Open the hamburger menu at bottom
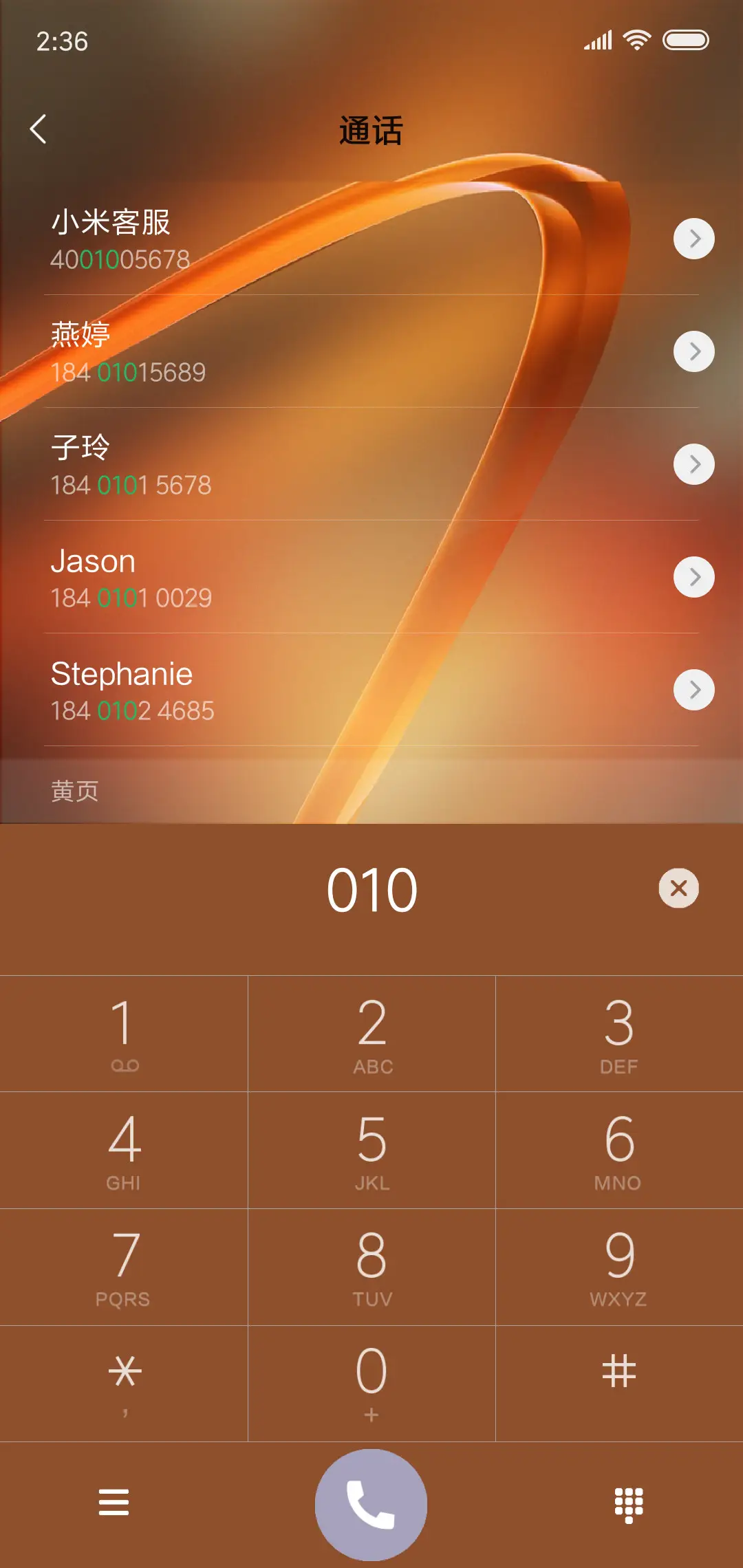 (x=114, y=1502)
